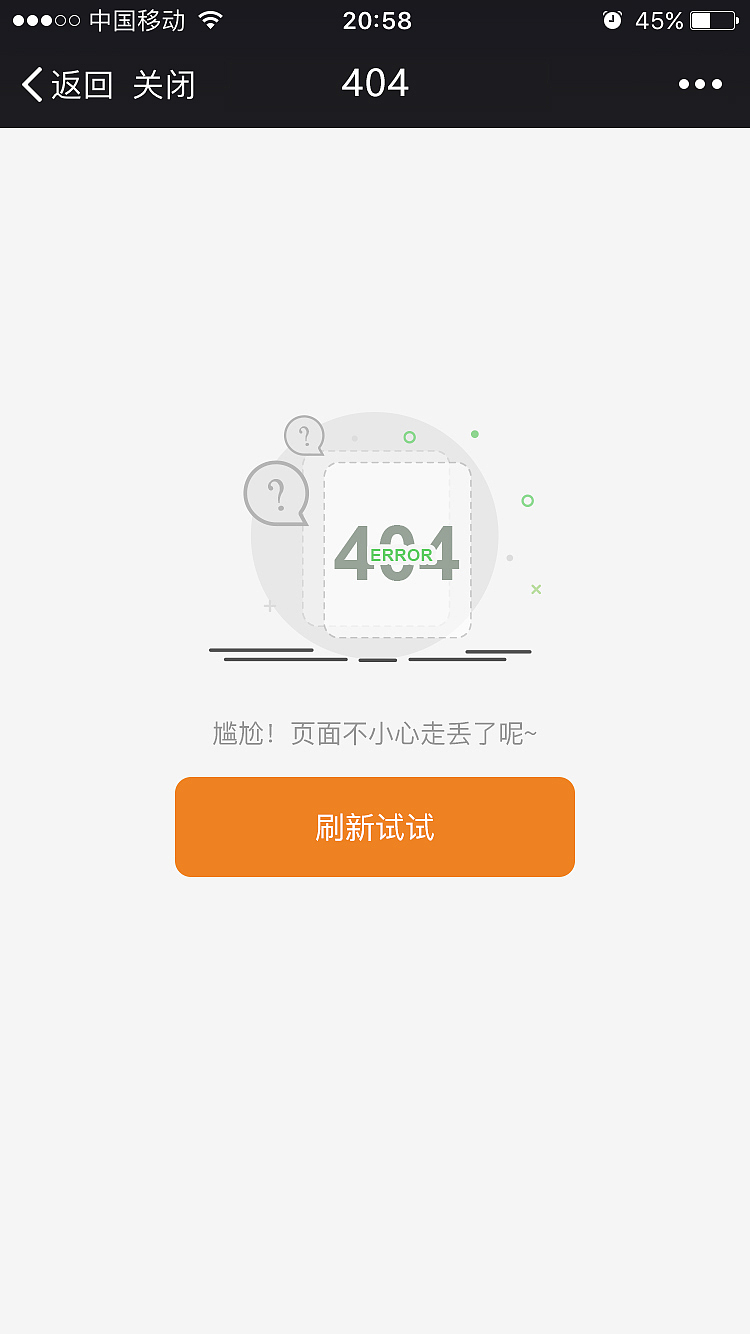Select the 返回 back navigation text
Viewport: 750px width, 1334px height.
click(81, 85)
